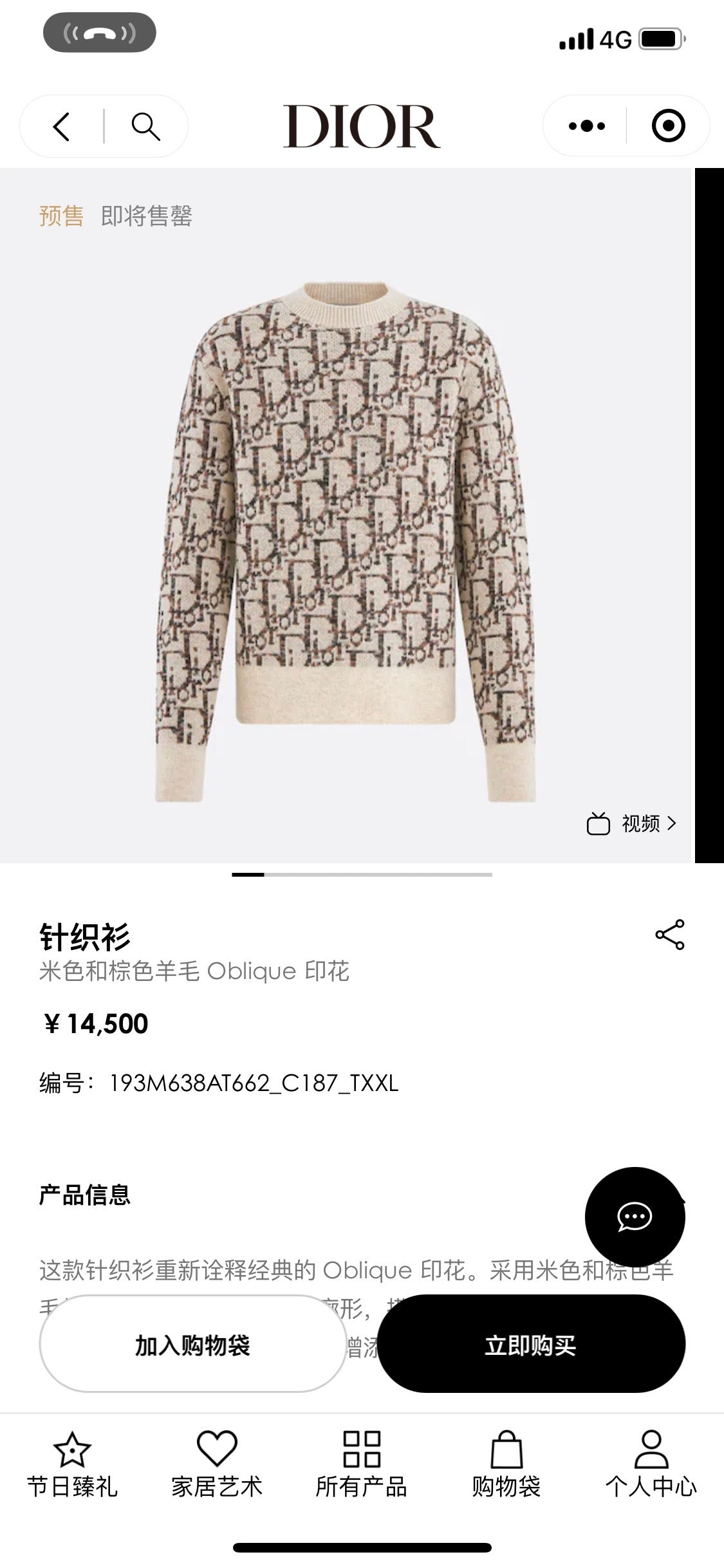724x1568 pixels.
Task: Add the sweater to shopping bag (加入购物袋)
Action: click(x=192, y=1344)
